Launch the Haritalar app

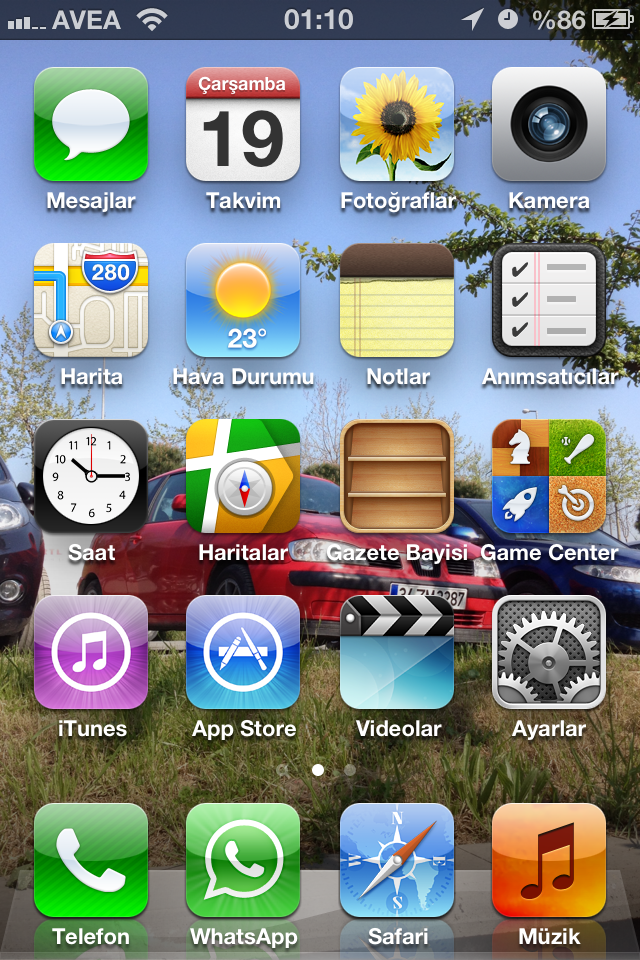[243, 477]
